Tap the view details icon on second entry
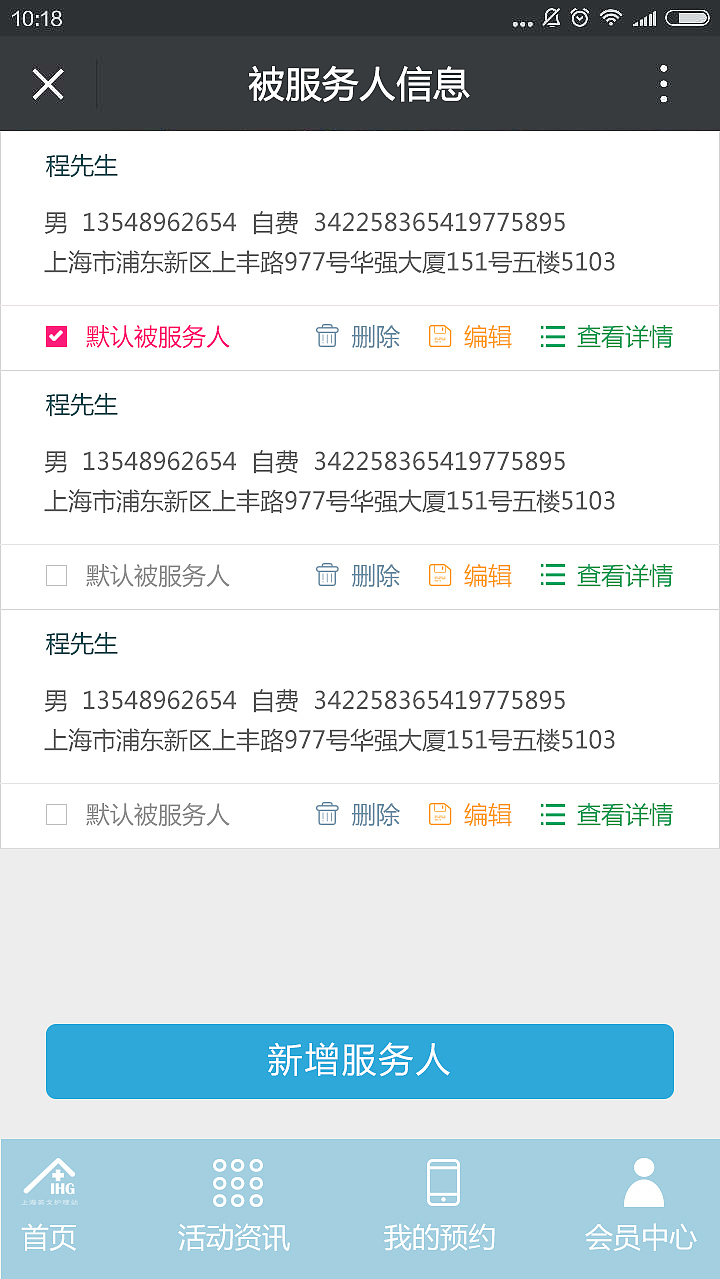The width and height of the screenshot is (720, 1279). 553,576
